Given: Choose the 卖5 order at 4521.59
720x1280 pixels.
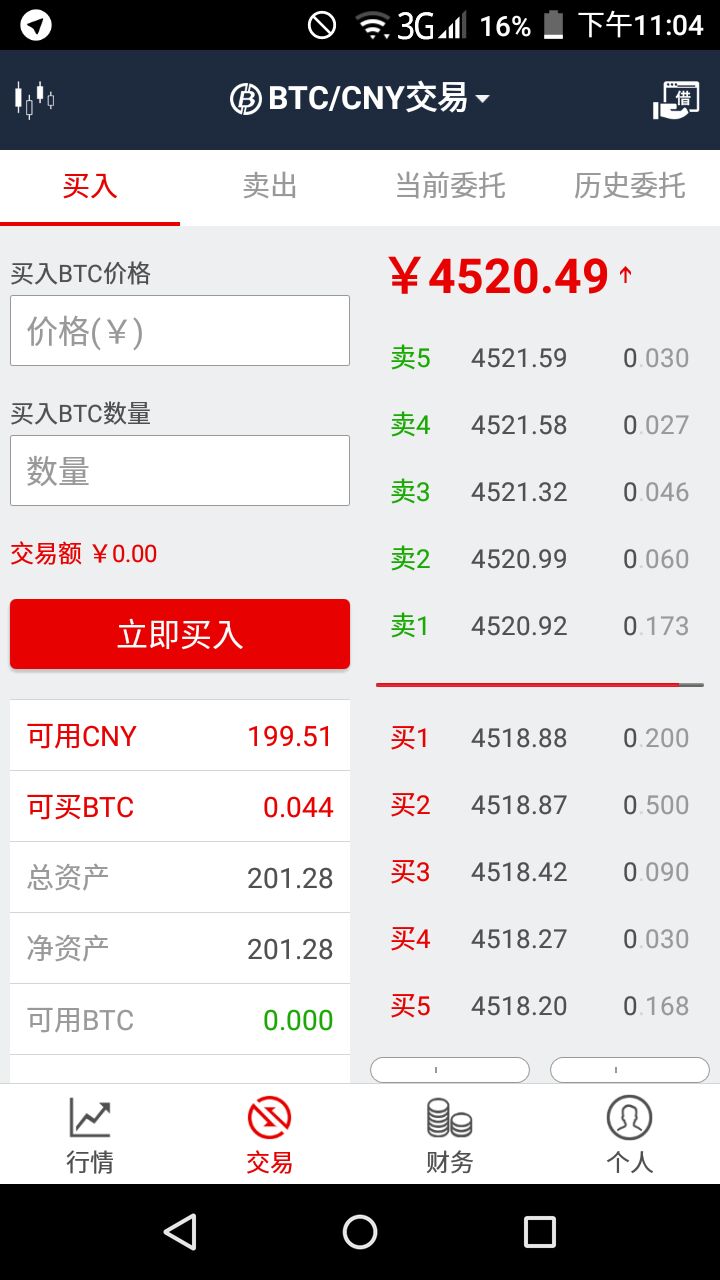Looking at the screenshot, I should coord(539,358).
